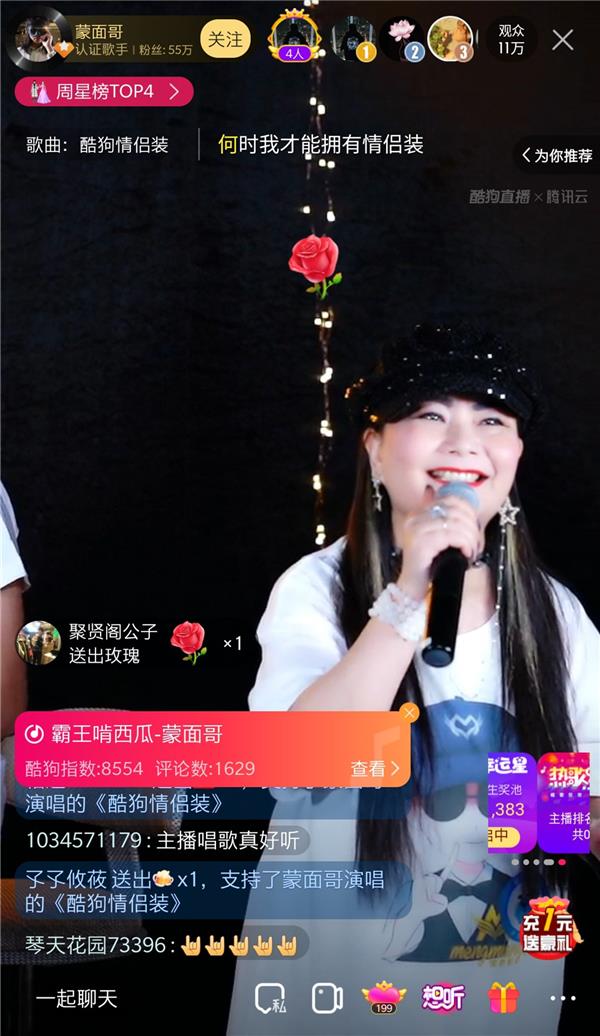
Task: Follow 蒙面哥 with the 关注 button
Action: [224, 40]
